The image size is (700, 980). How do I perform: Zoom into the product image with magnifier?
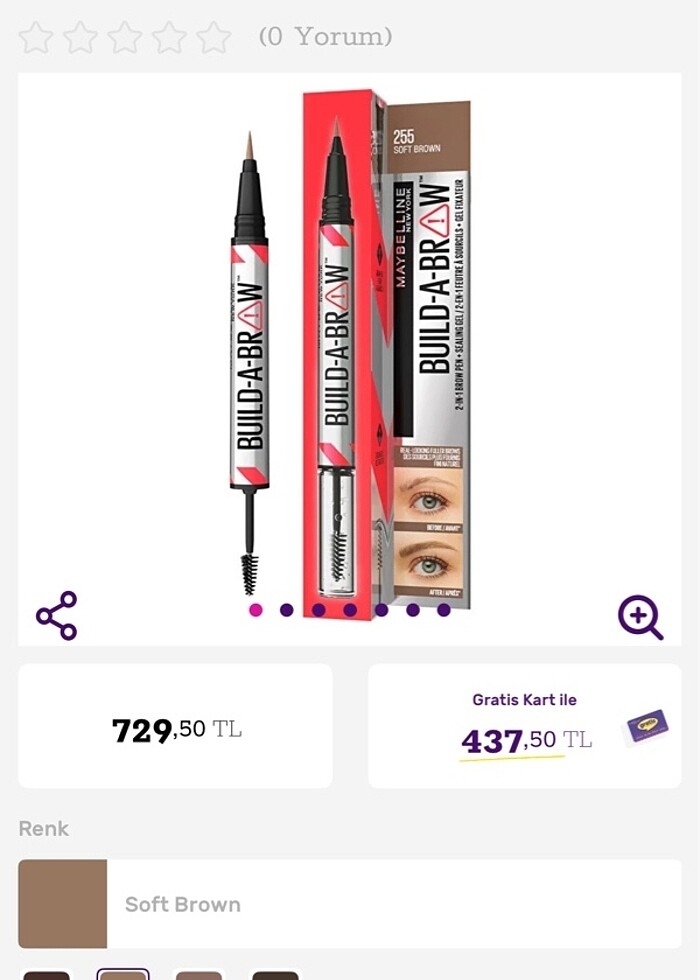pyautogui.click(x=640, y=617)
